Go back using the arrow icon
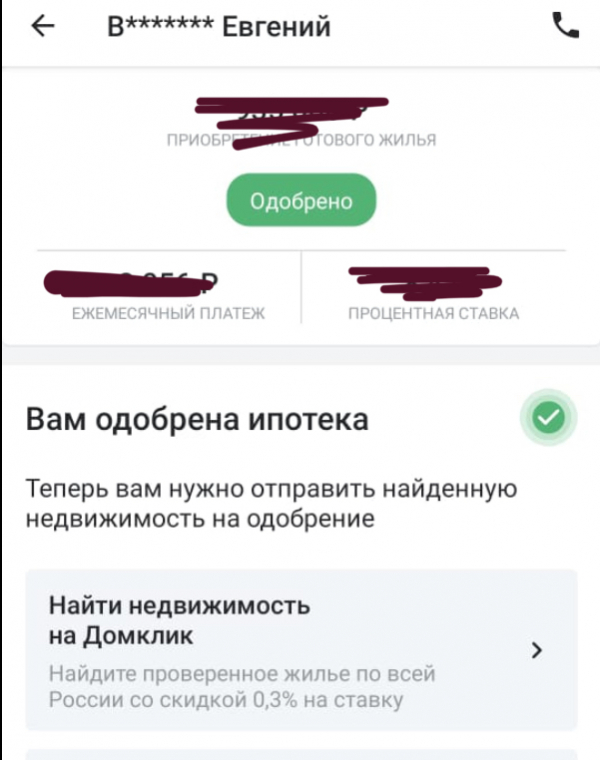The height and width of the screenshot is (760, 600). [42, 28]
